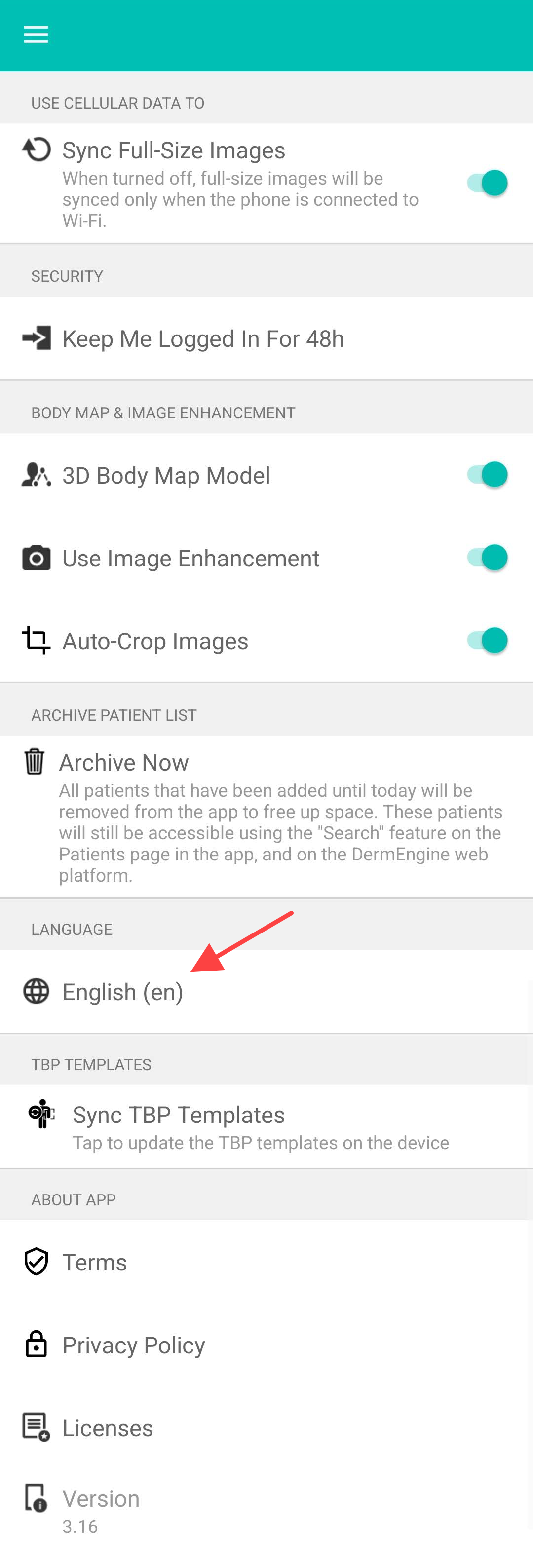Change the English (en) language setting
Image resolution: width=533 pixels, height=1568 pixels.
(x=122, y=992)
